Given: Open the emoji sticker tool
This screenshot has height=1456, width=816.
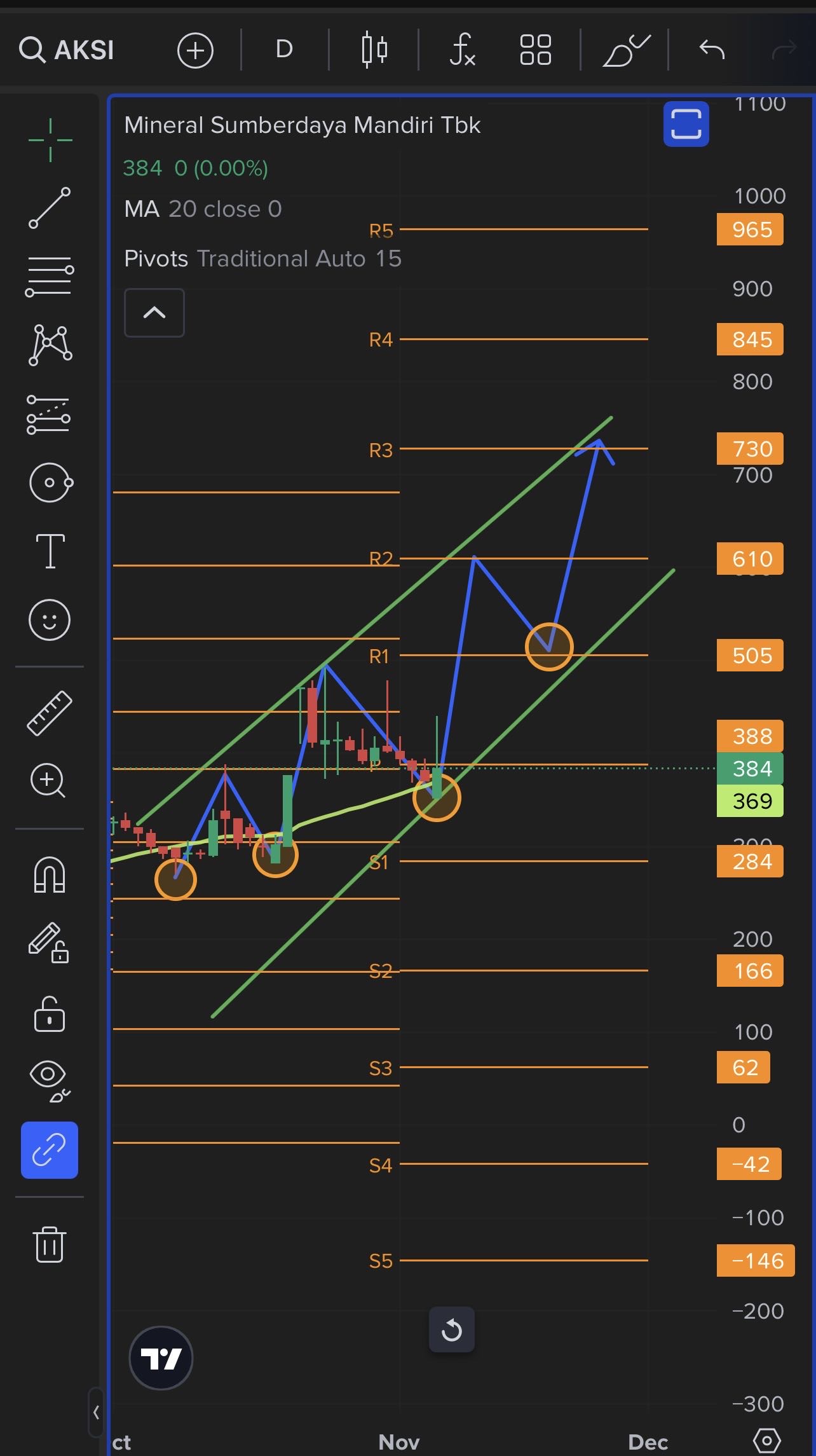Looking at the screenshot, I should pyautogui.click(x=50, y=620).
